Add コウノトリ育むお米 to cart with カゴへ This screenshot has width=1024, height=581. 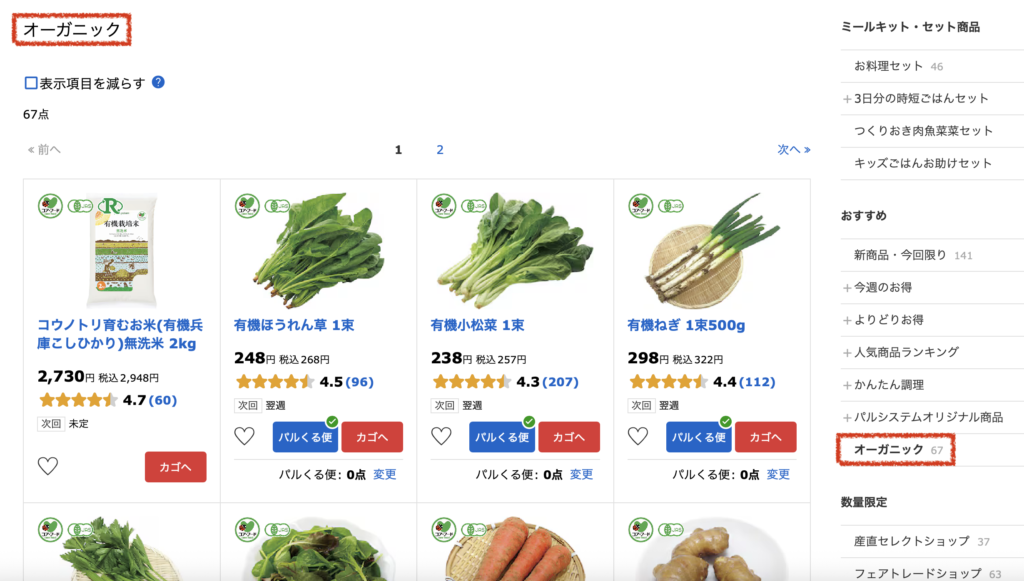[175, 467]
